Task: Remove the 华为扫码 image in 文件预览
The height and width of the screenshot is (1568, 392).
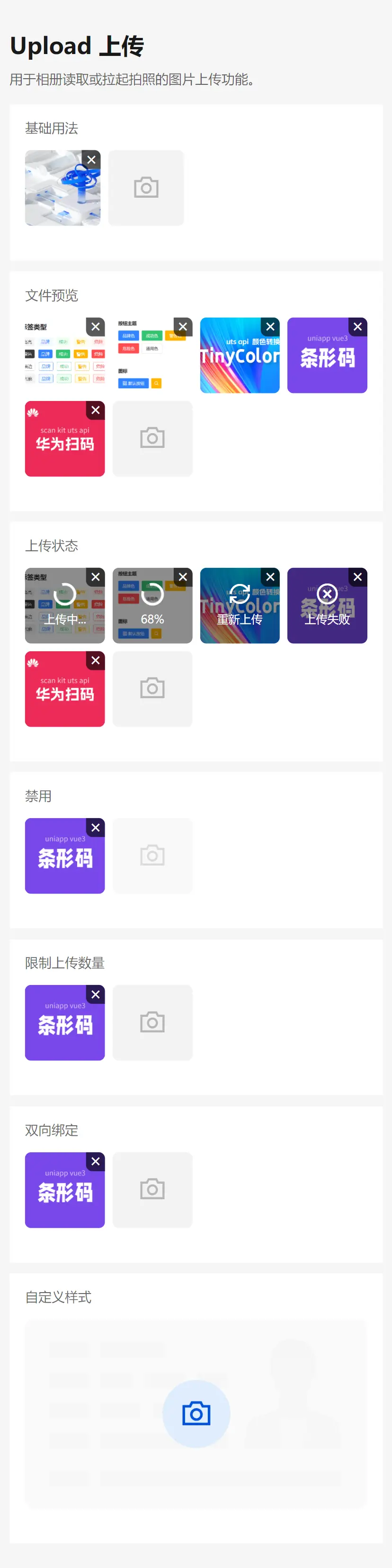Action: coord(96,410)
